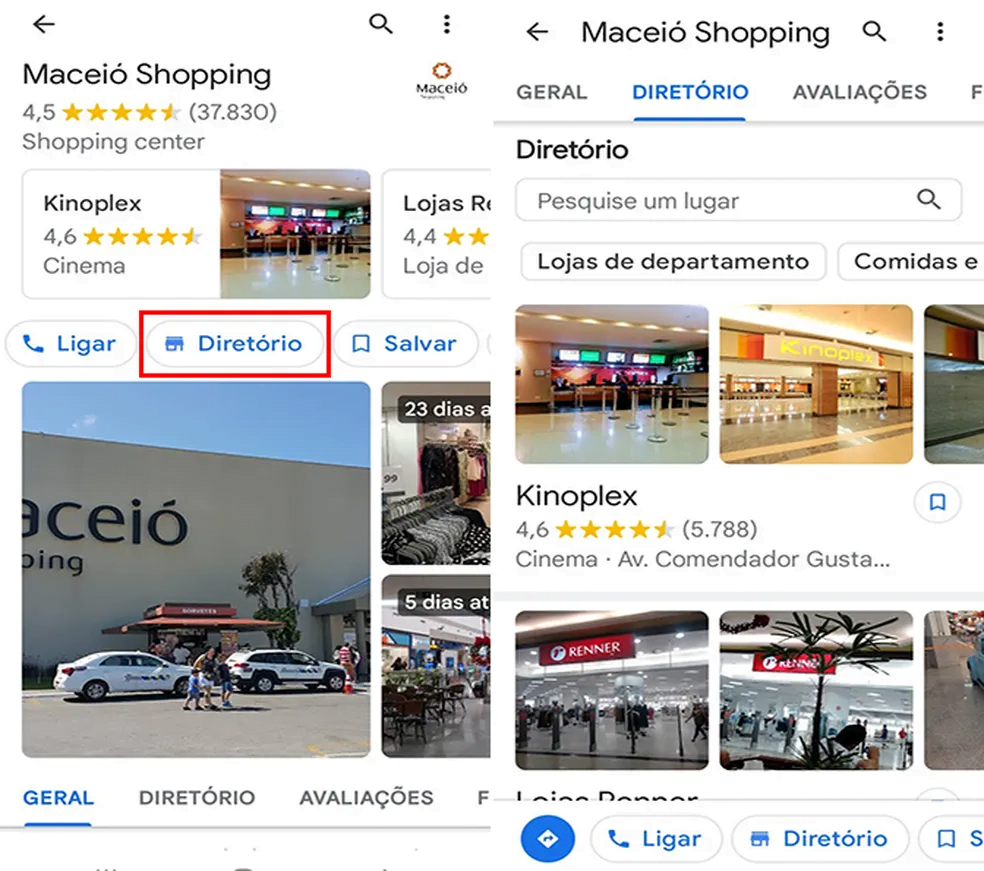984x871 pixels.
Task: Filter by Lojas de departamento chip
Action: 673,262
